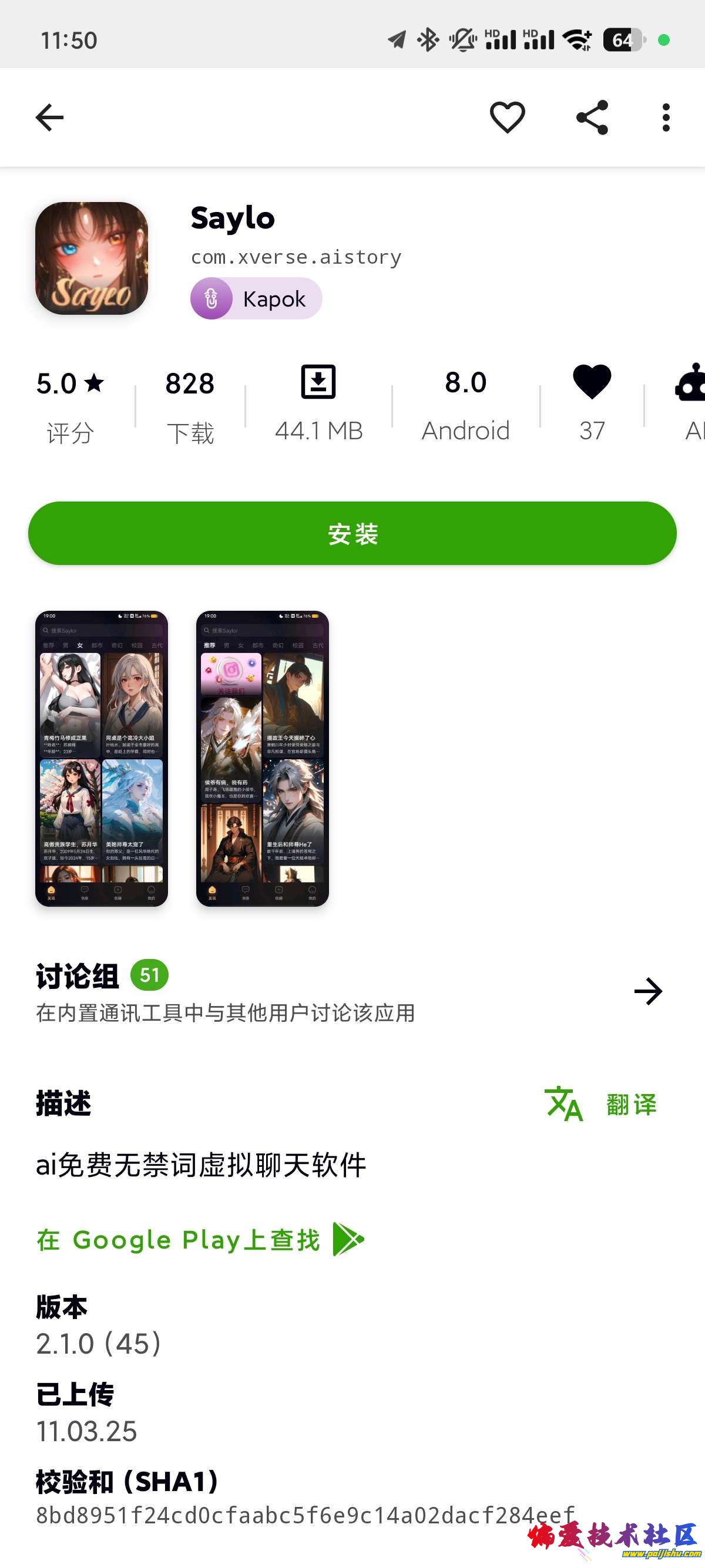The height and width of the screenshot is (1568, 705).
Task: Share this app page
Action: click(592, 117)
